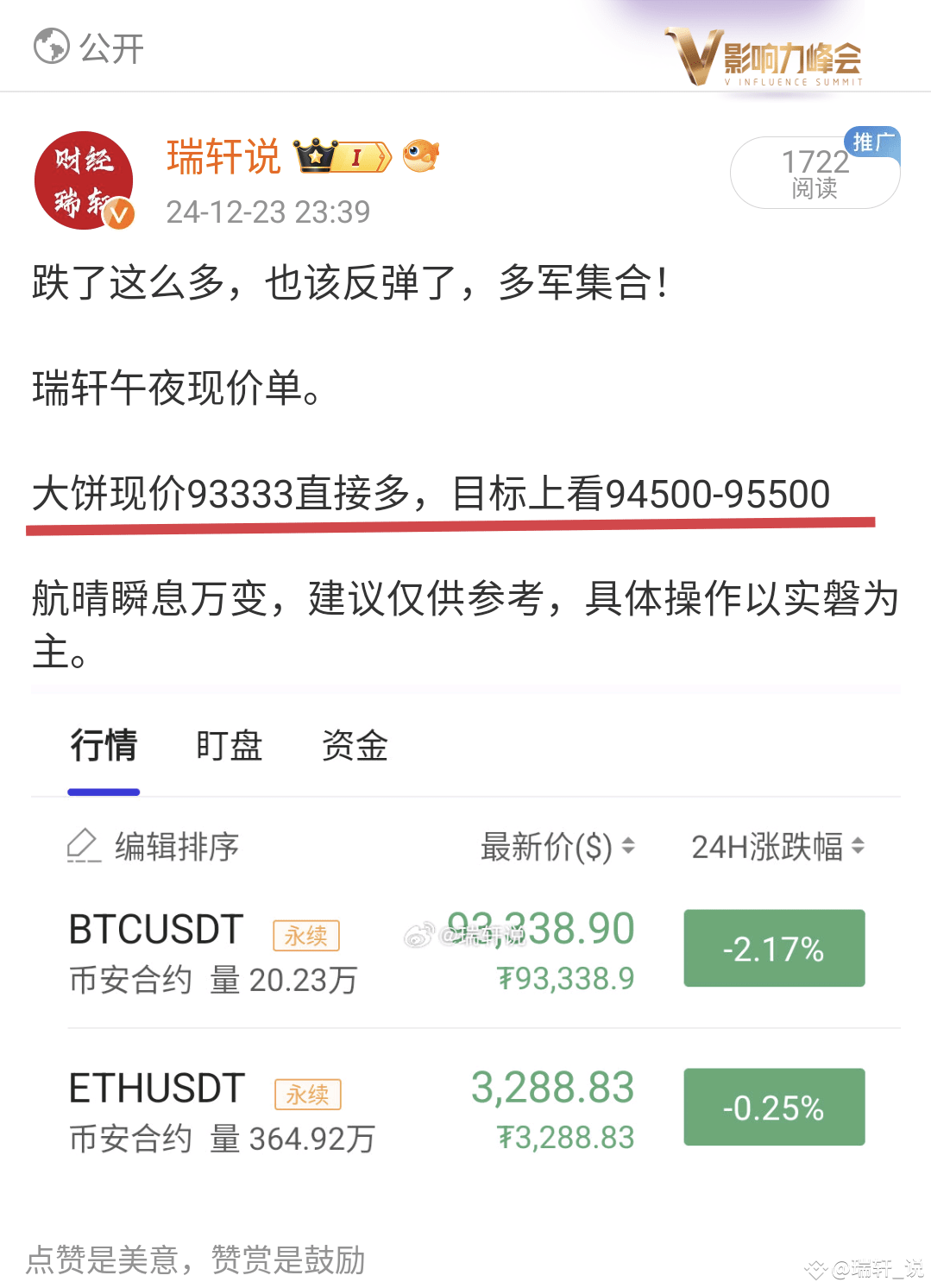Click the fish emoji badge next to username

click(x=420, y=156)
